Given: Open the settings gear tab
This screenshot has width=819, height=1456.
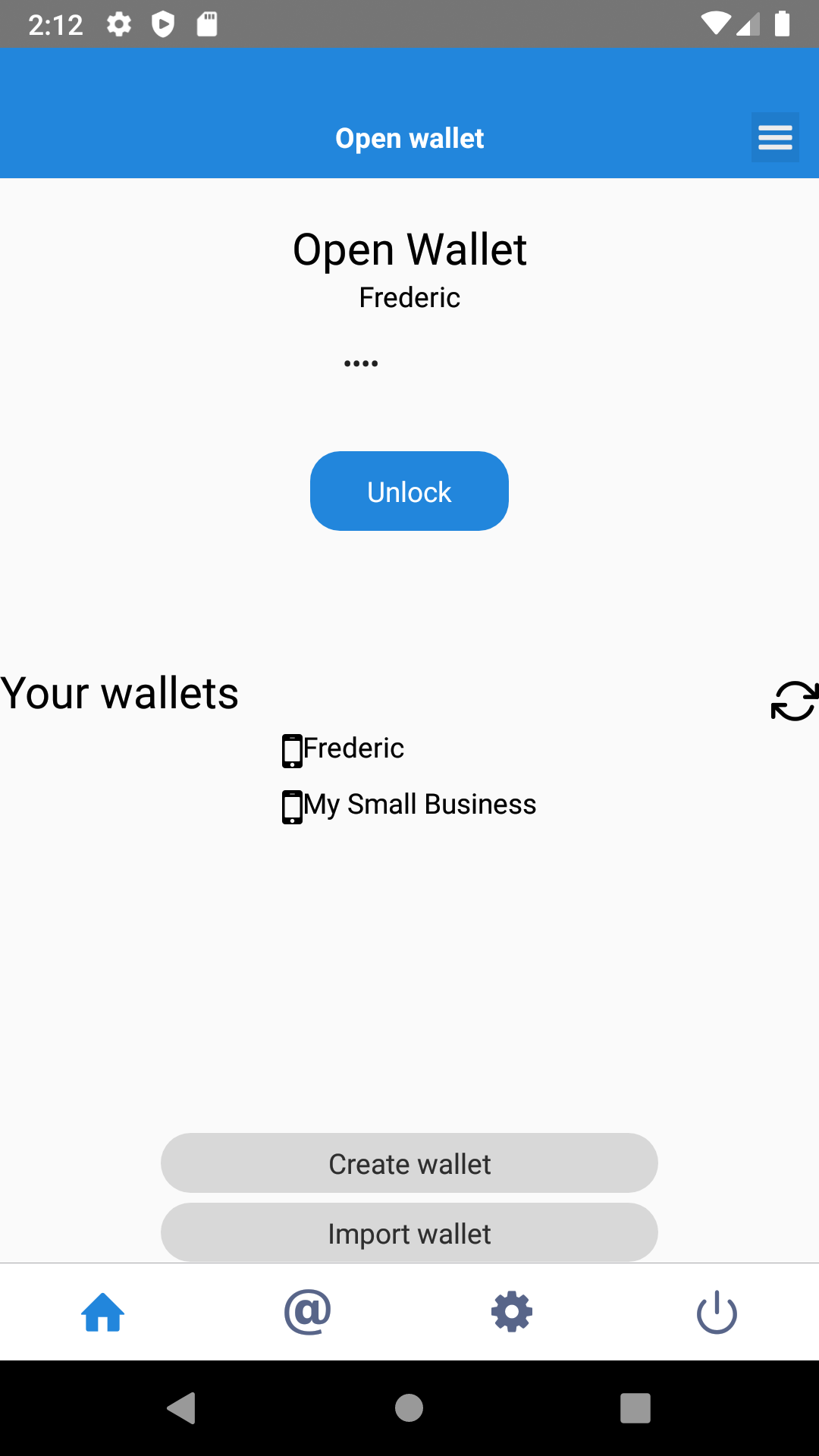Looking at the screenshot, I should click(512, 1312).
